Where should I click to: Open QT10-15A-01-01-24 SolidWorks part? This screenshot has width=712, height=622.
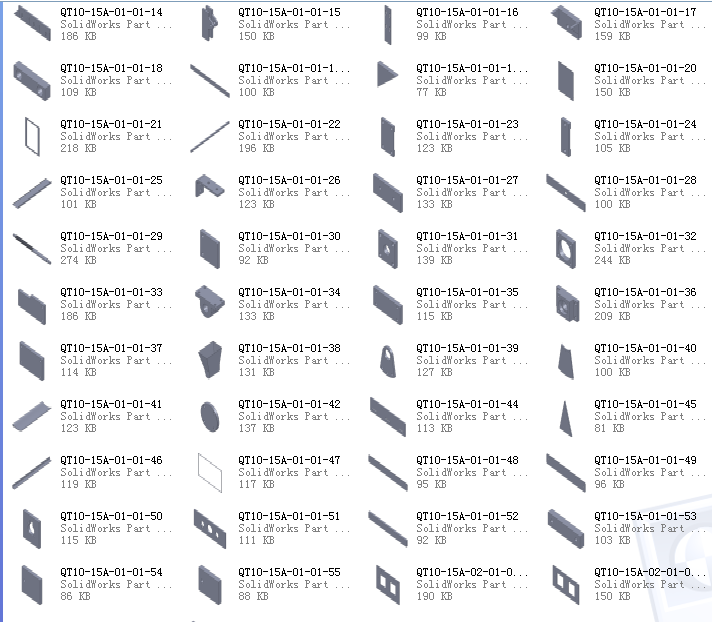pyautogui.click(x=645, y=125)
